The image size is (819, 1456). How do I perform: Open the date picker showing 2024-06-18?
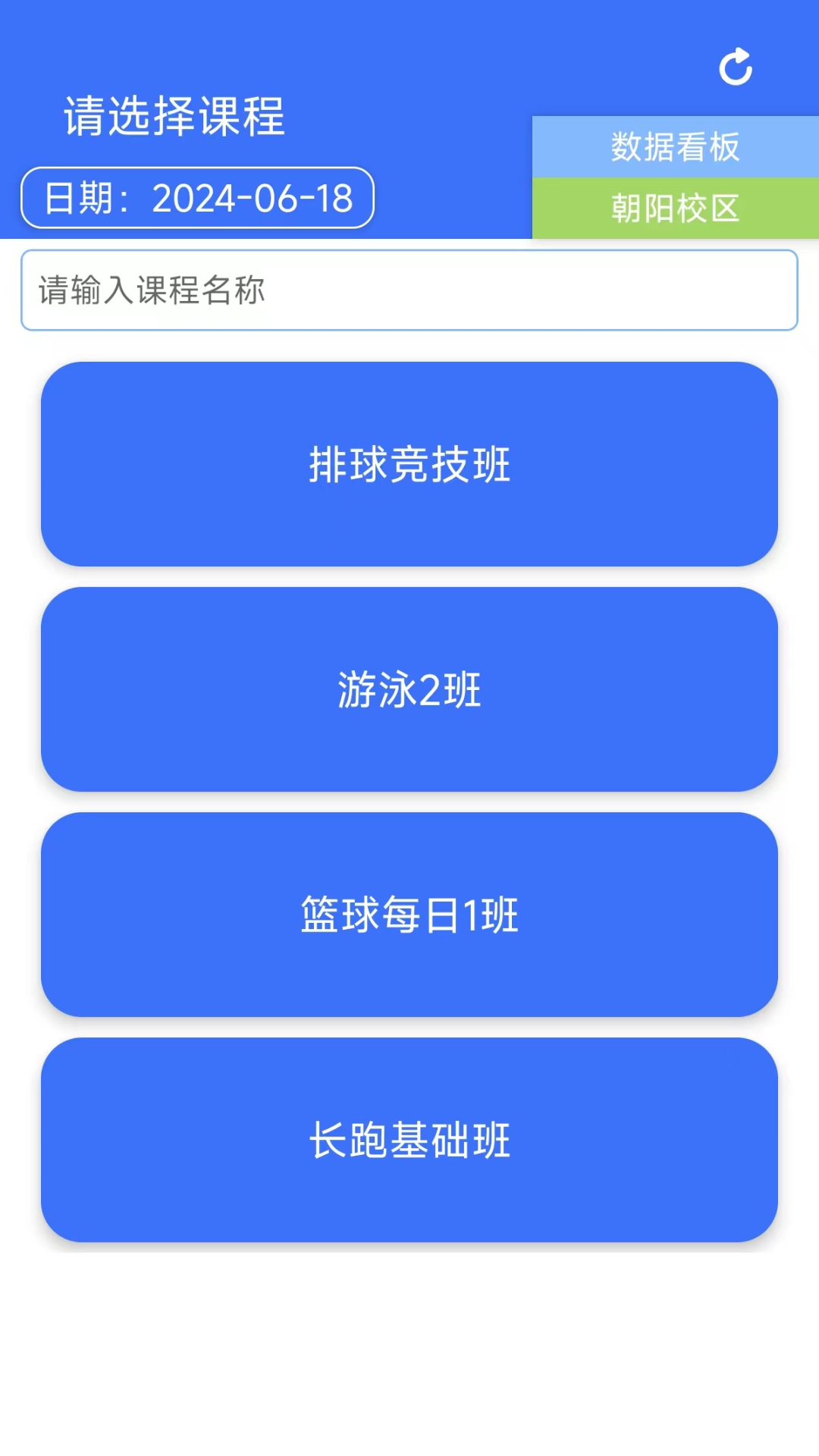pos(198,198)
